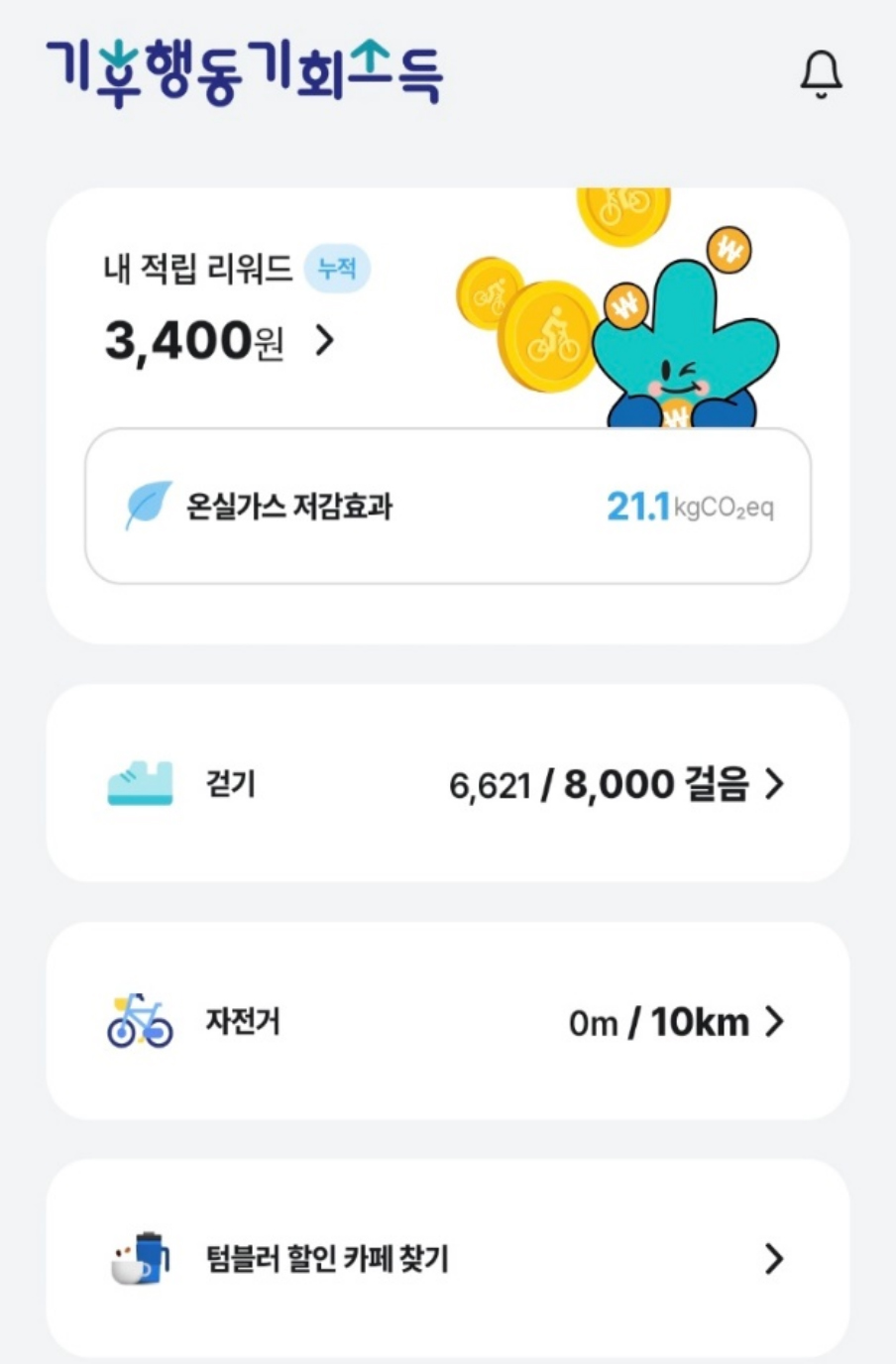
Task: Click the 21.1 kgCO₂eq value
Action: point(689,507)
